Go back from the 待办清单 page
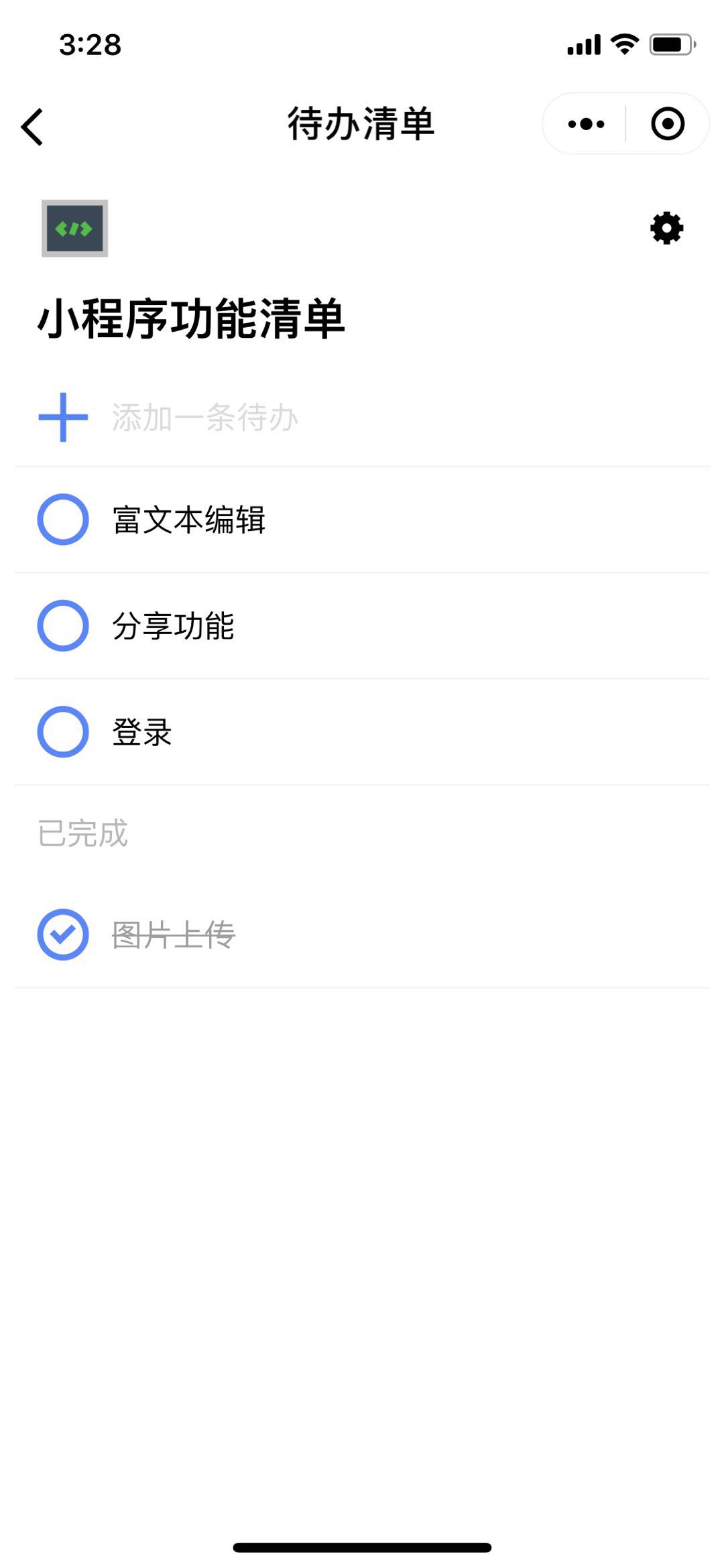 32,127
